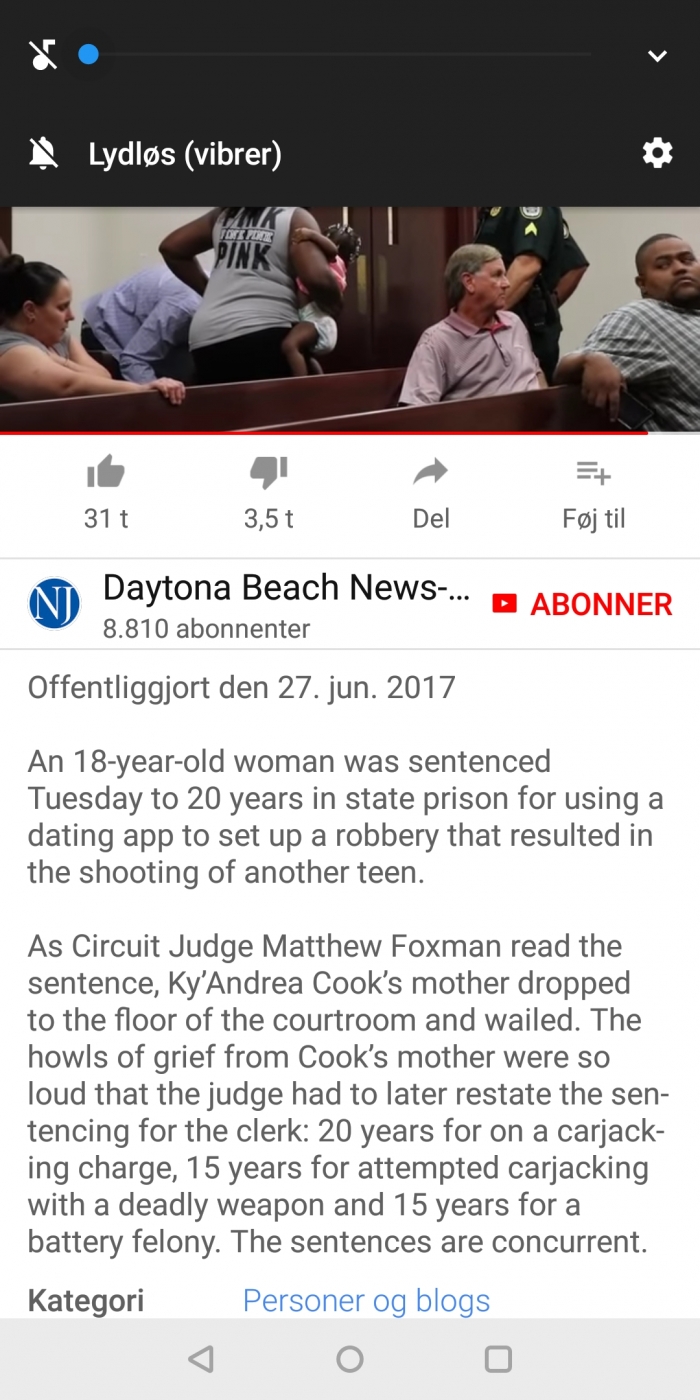Dislike the video
The image size is (700, 1400).
(268, 490)
